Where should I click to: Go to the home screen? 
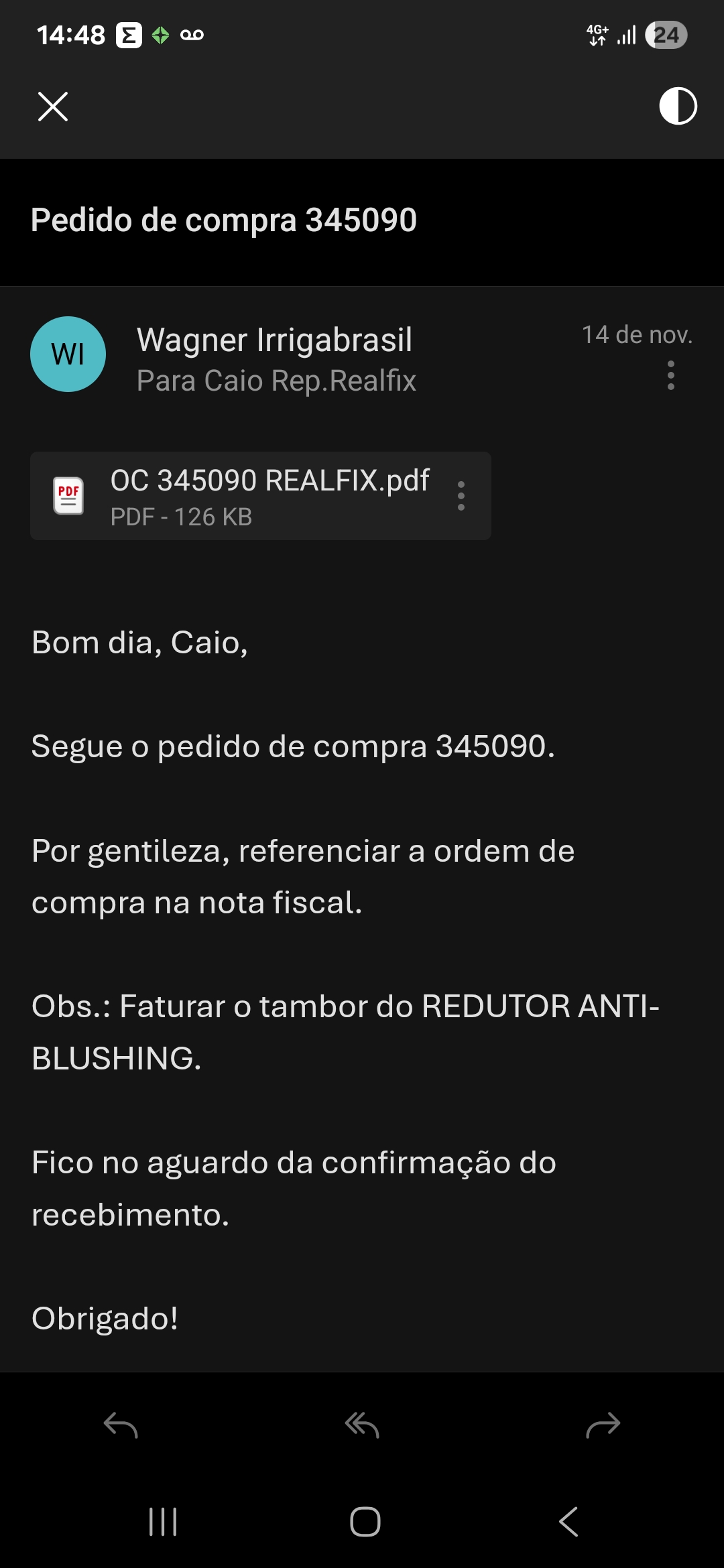(x=365, y=1521)
